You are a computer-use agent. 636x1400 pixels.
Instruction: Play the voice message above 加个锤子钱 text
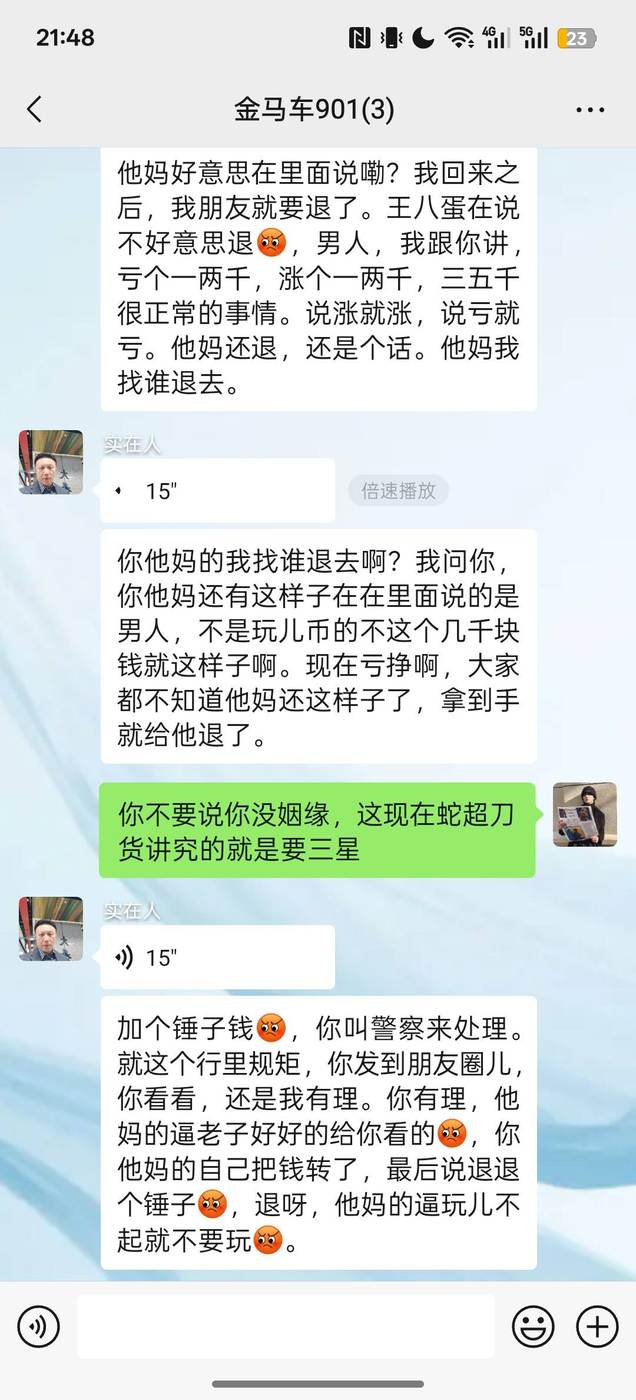click(217, 957)
